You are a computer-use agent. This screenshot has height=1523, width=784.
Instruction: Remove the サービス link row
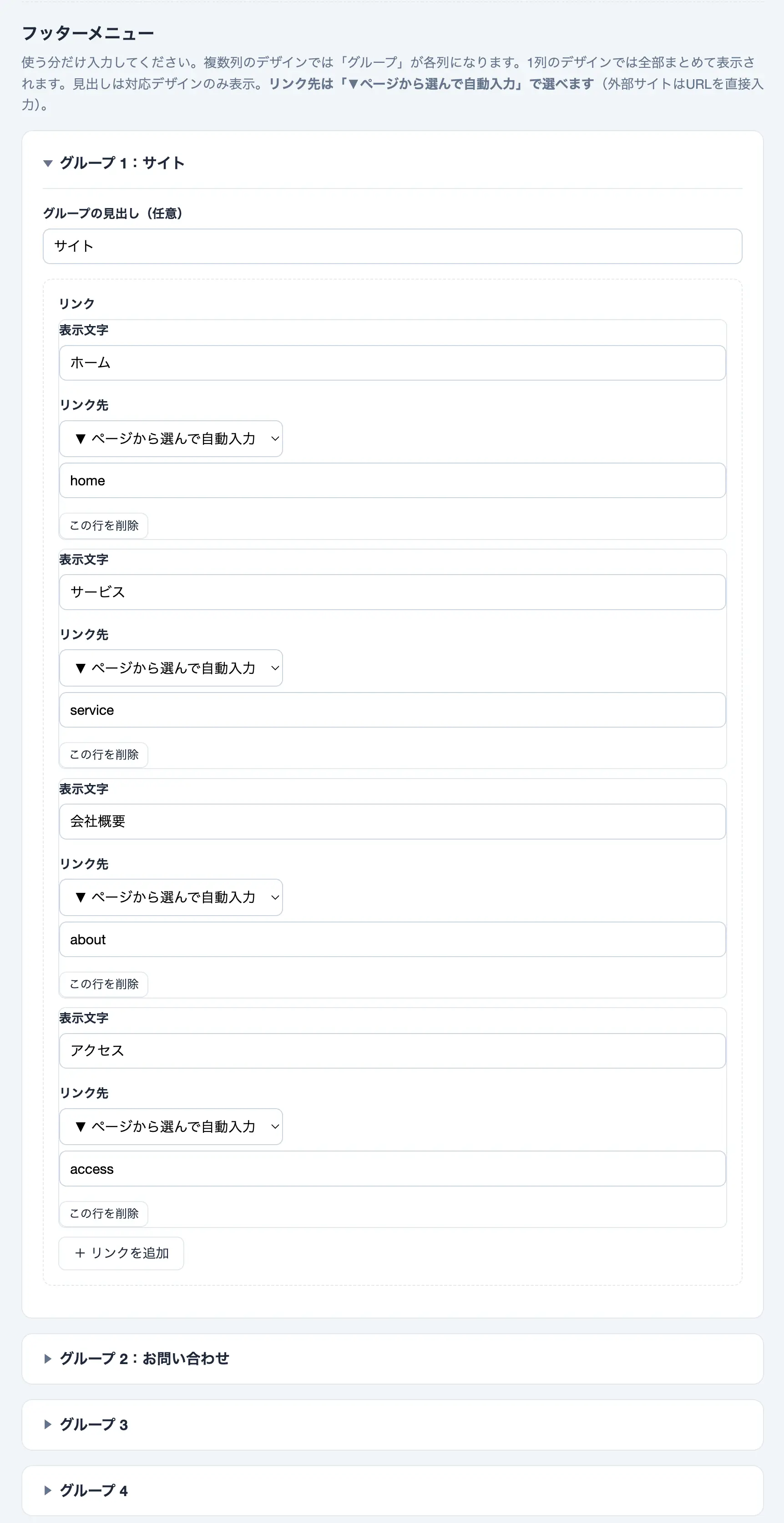[x=104, y=755]
